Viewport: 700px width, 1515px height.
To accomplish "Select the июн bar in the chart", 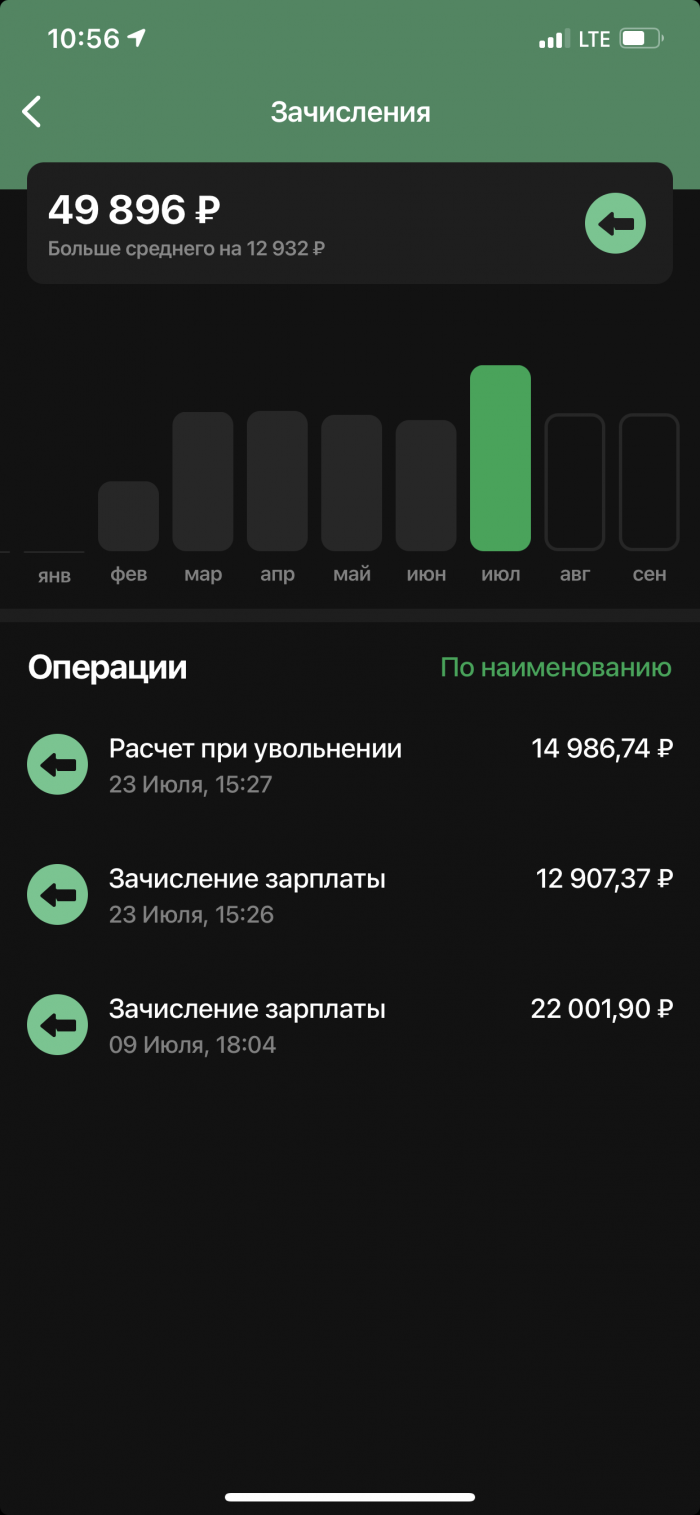I will [x=426, y=485].
